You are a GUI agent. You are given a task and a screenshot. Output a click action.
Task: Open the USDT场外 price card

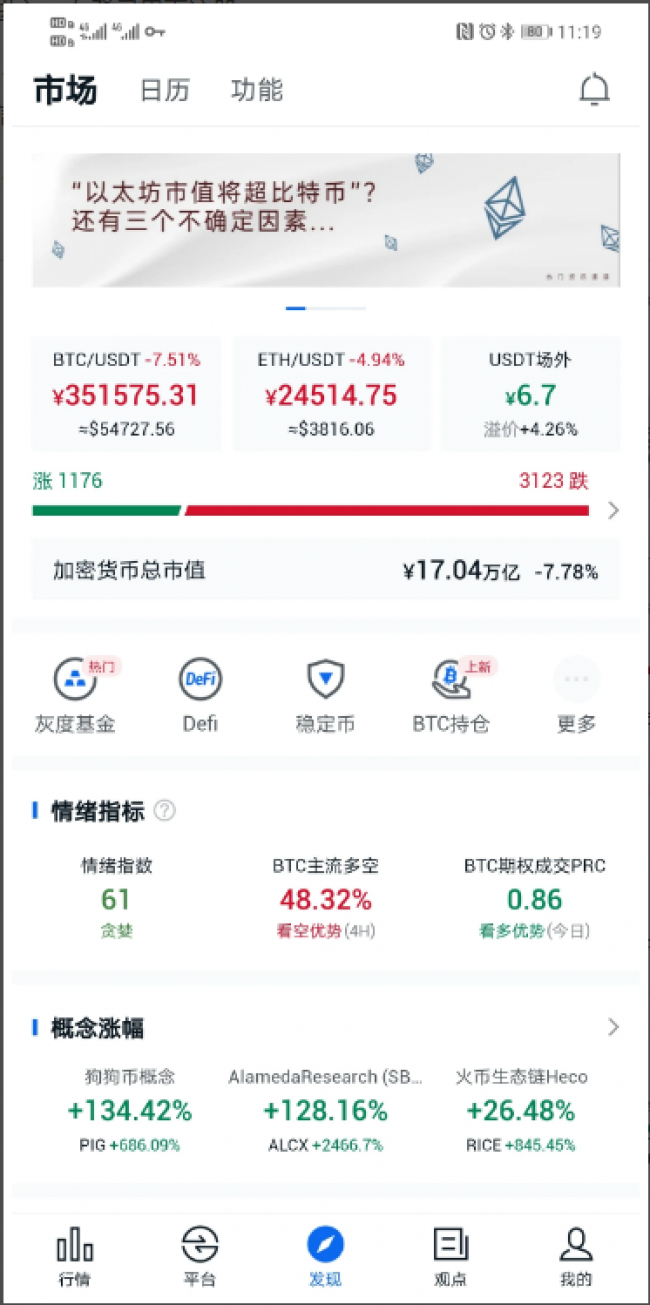[530, 394]
